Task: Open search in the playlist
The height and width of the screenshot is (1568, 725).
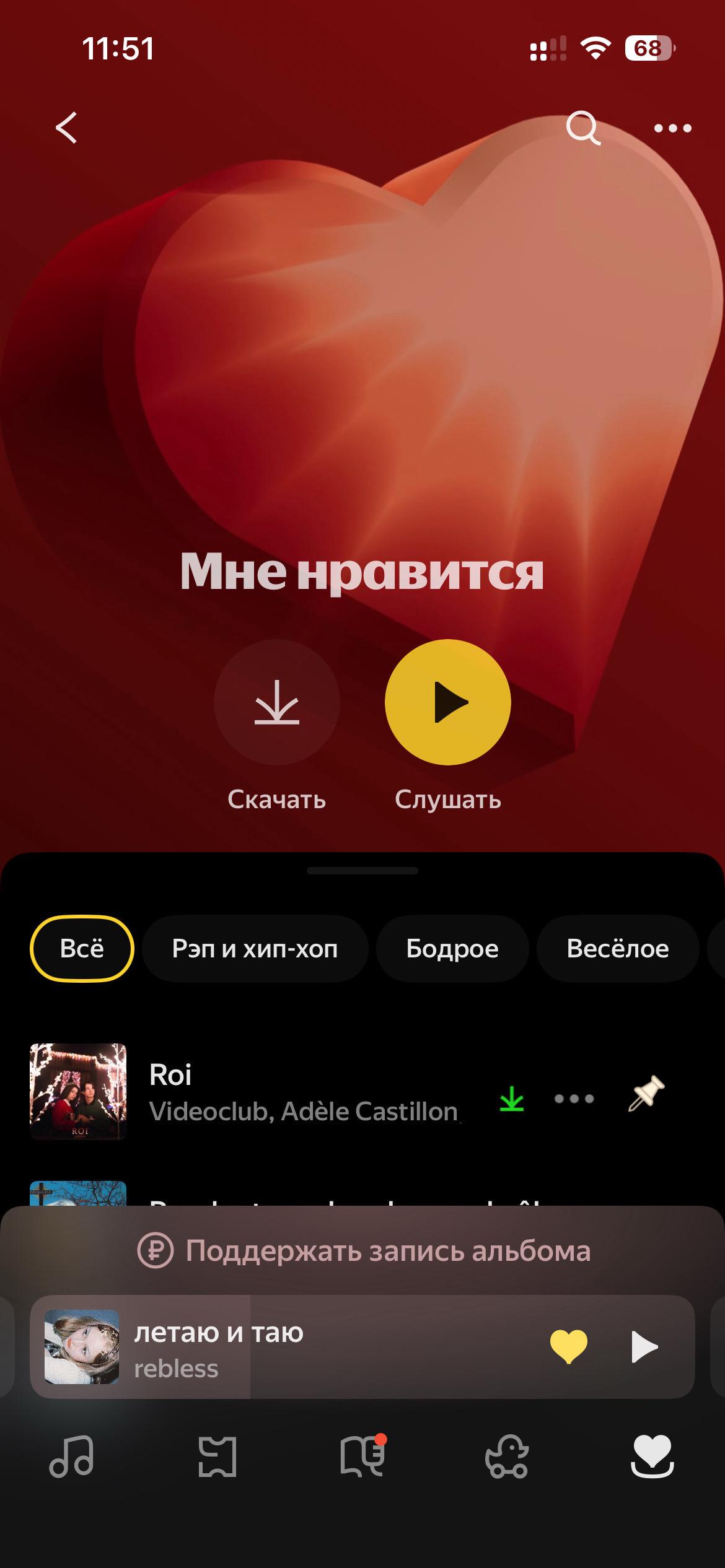Action: click(582, 128)
